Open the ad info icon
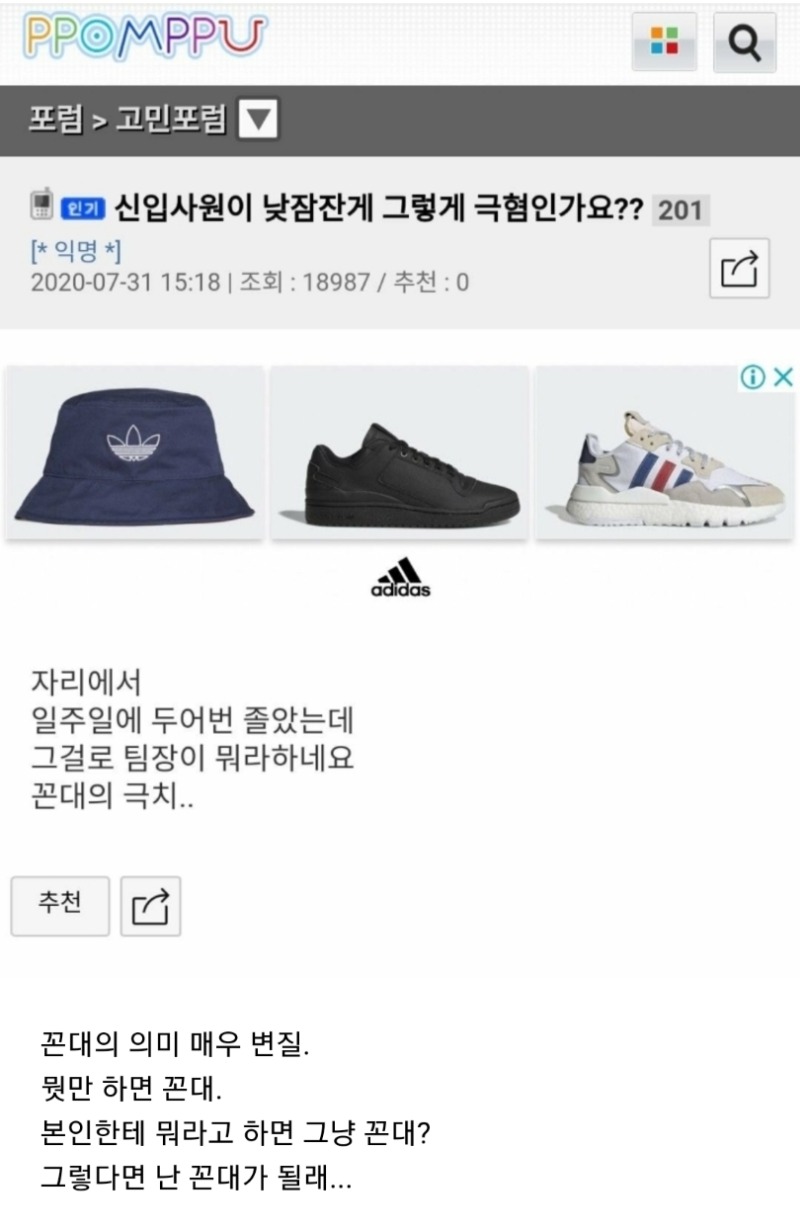This screenshot has width=800, height=1230. 754,377
